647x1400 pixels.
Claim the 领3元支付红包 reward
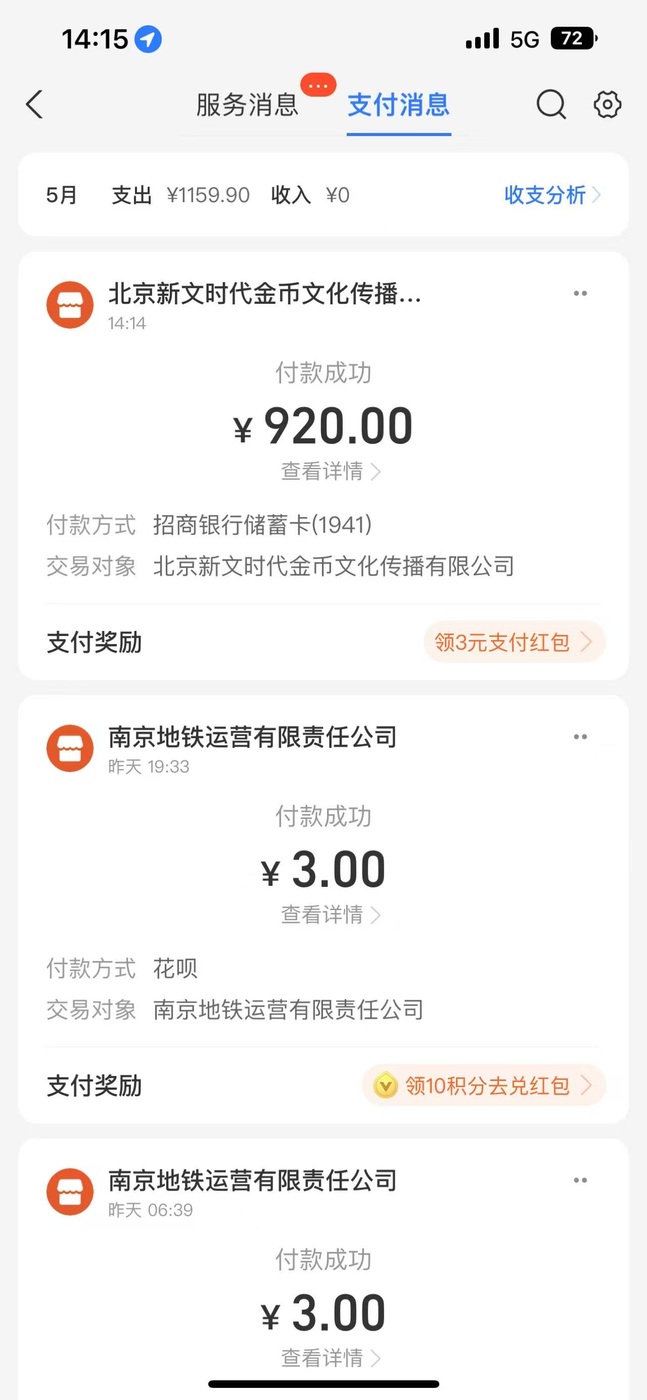[515, 642]
